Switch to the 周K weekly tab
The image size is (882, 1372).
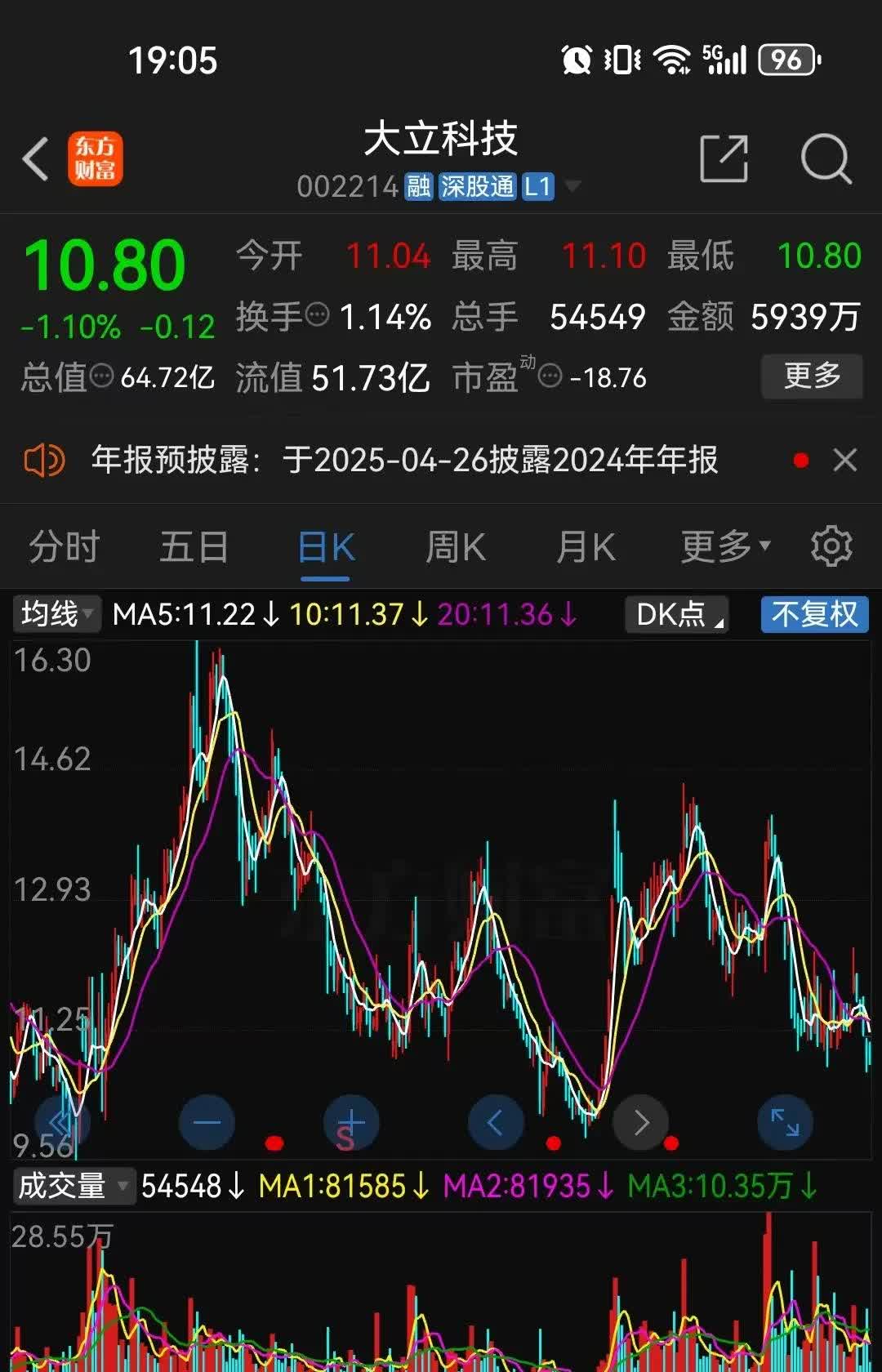pyautogui.click(x=455, y=546)
